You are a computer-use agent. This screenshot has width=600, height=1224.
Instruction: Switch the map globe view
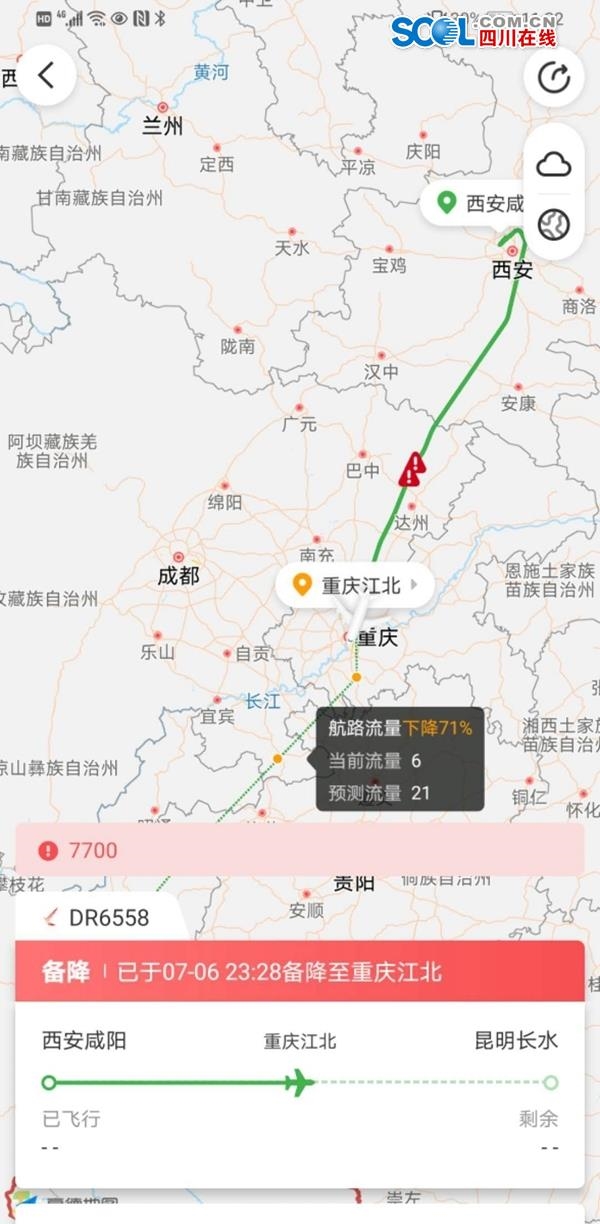tap(554, 224)
